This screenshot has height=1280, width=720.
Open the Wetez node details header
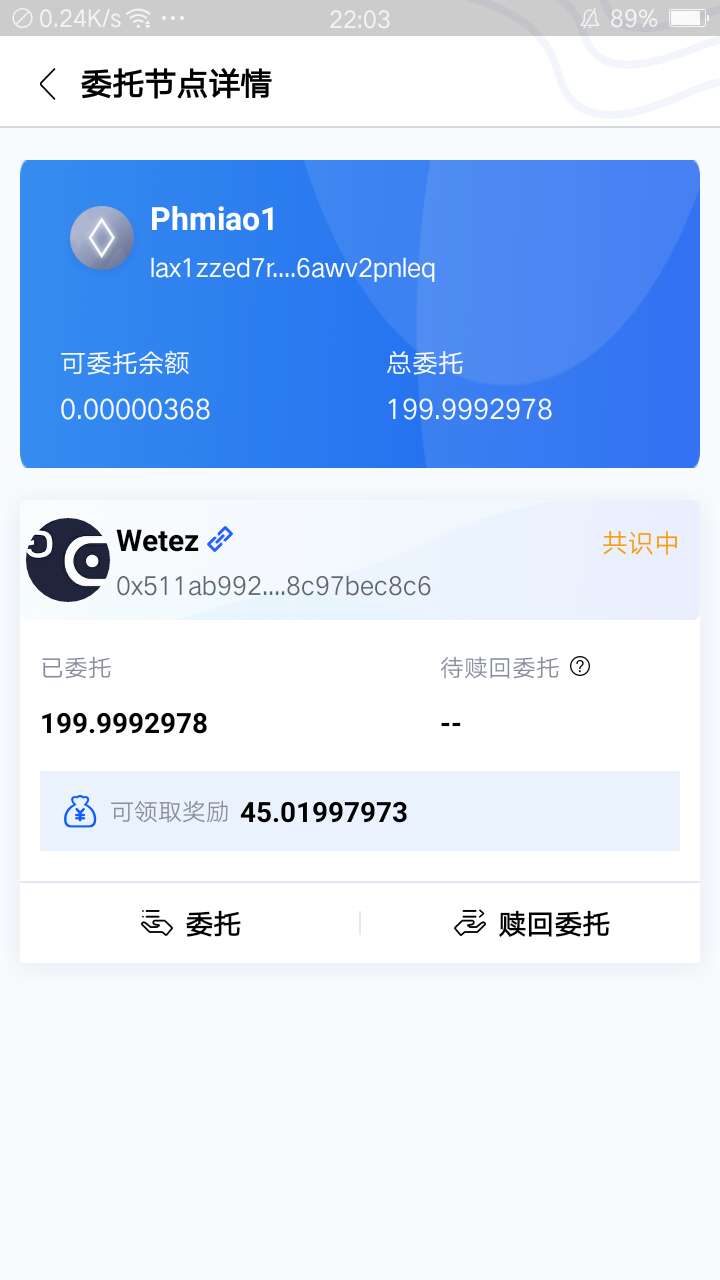click(360, 559)
